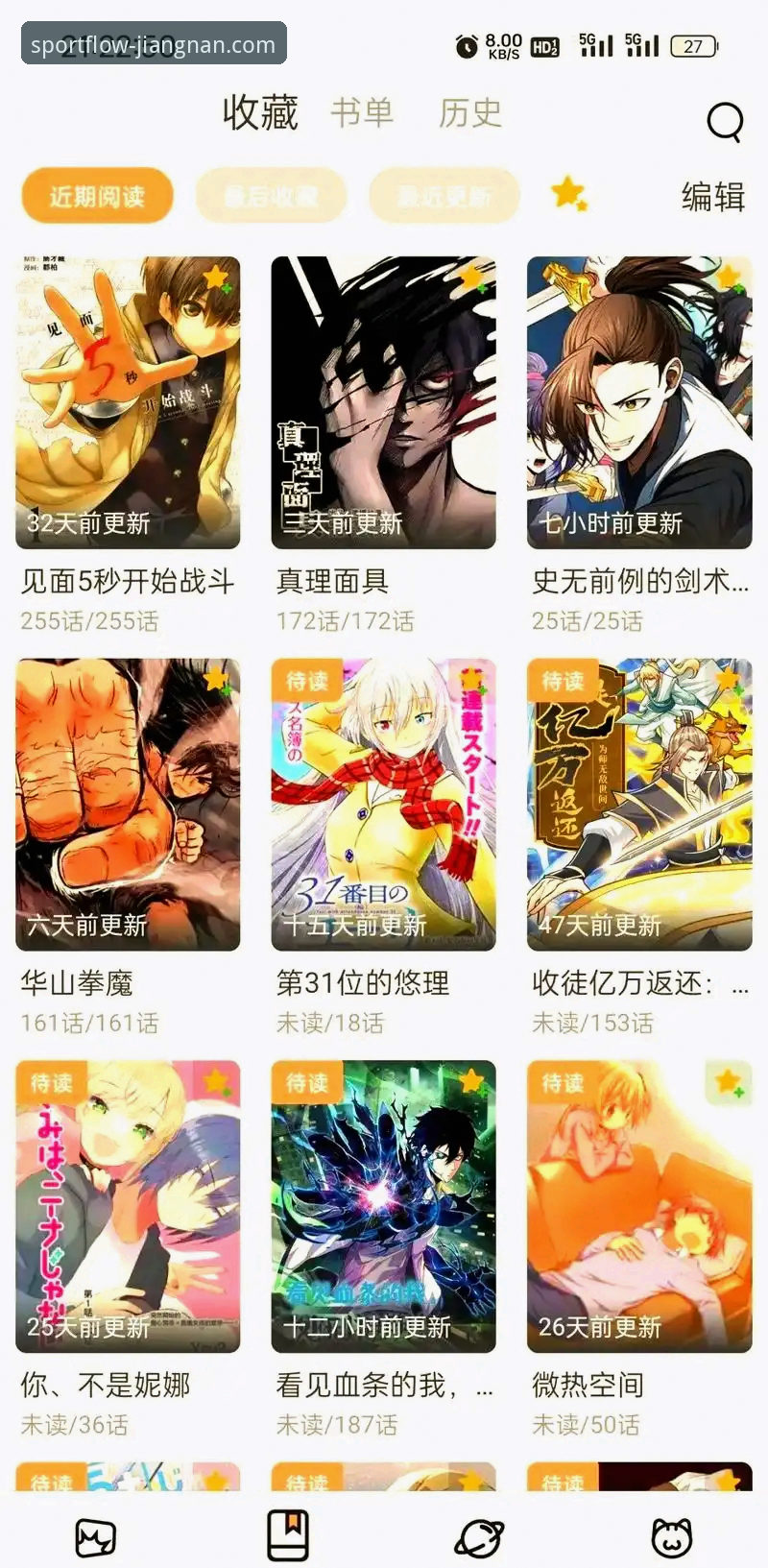Viewport: 768px width, 1568px height.
Task: Open the planet explore icon in bottom nav
Action: (x=480, y=1534)
